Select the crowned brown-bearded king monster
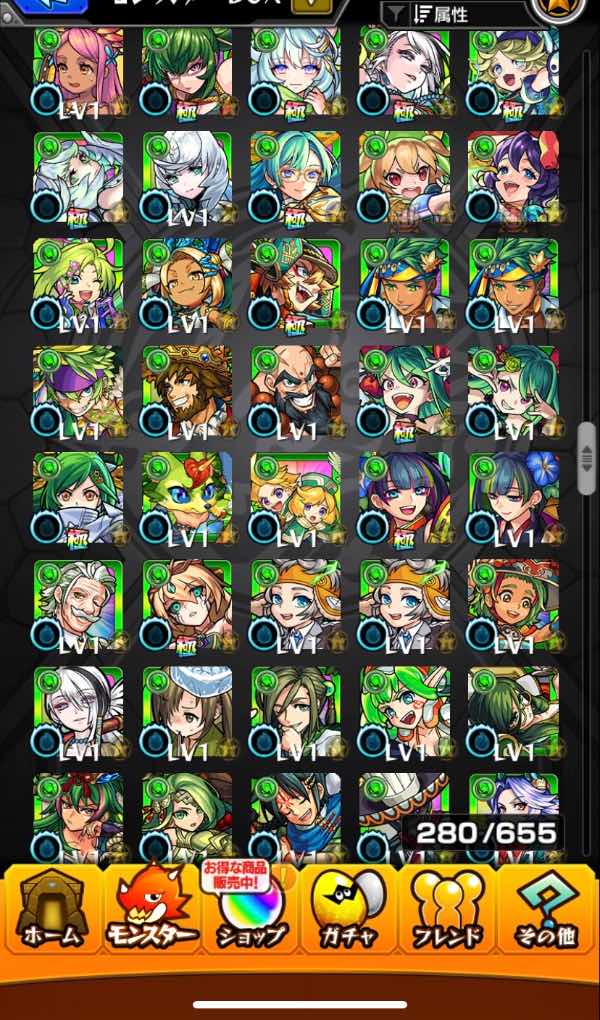The image size is (600, 1020). pyautogui.click(x=187, y=390)
